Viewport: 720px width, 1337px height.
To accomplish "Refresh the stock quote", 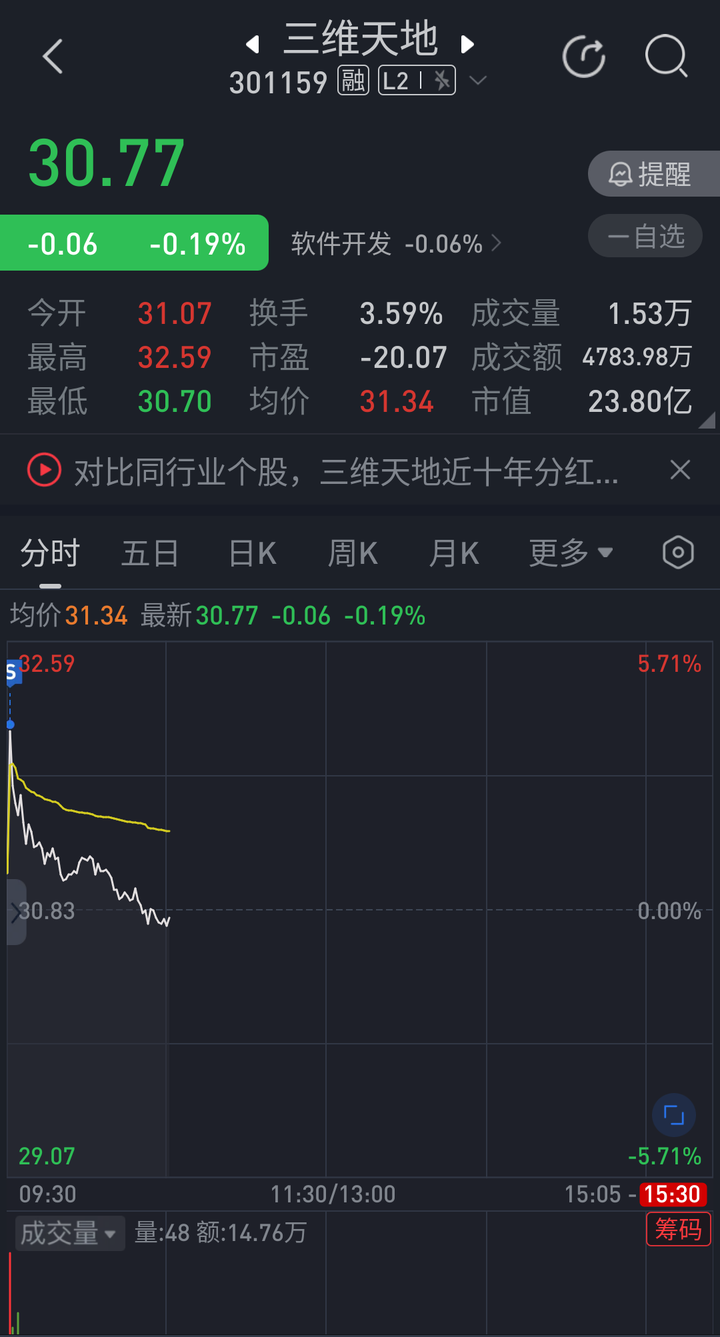I will 584,57.
